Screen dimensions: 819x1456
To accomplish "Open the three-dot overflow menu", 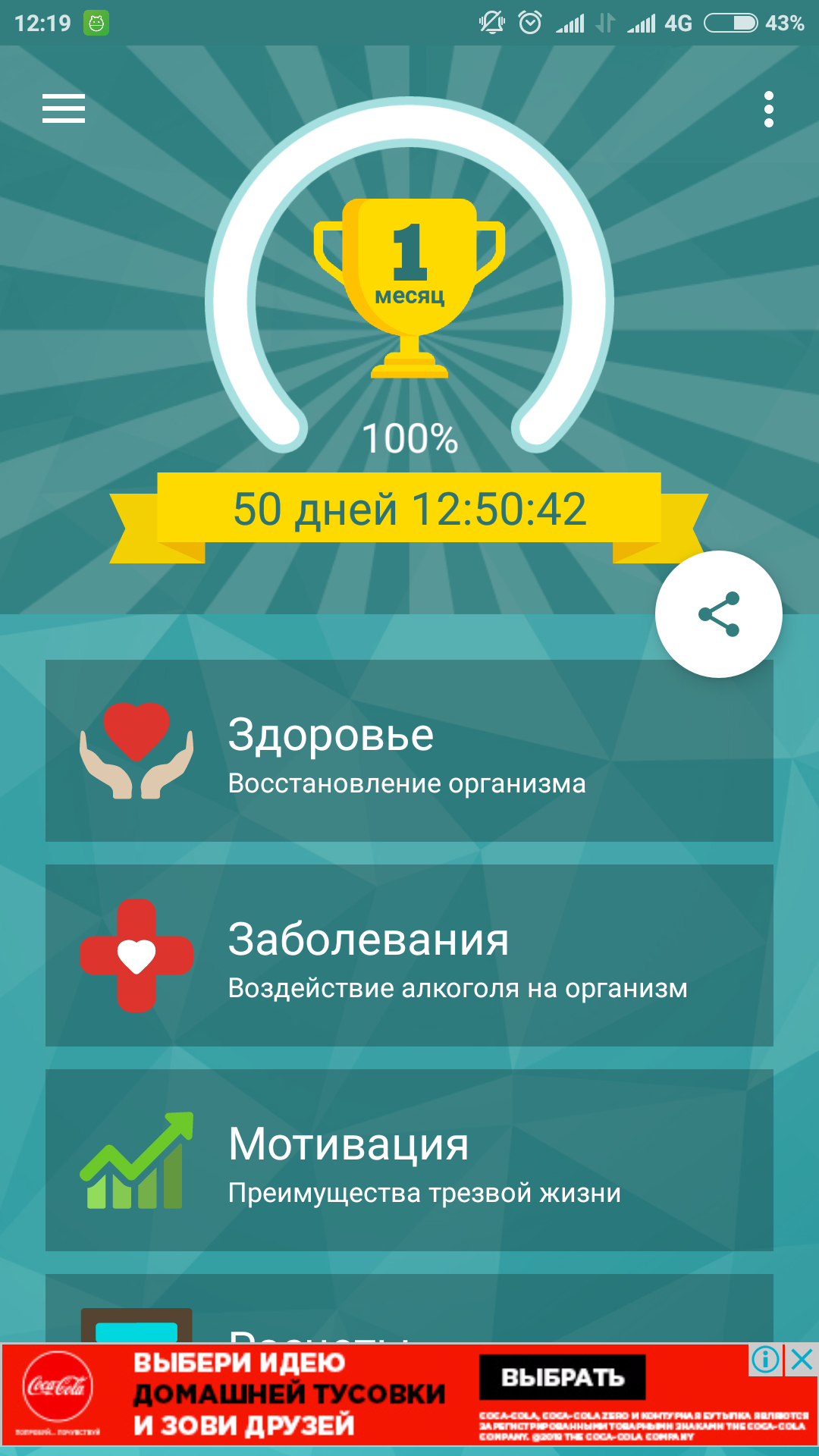I will coord(768,109).
